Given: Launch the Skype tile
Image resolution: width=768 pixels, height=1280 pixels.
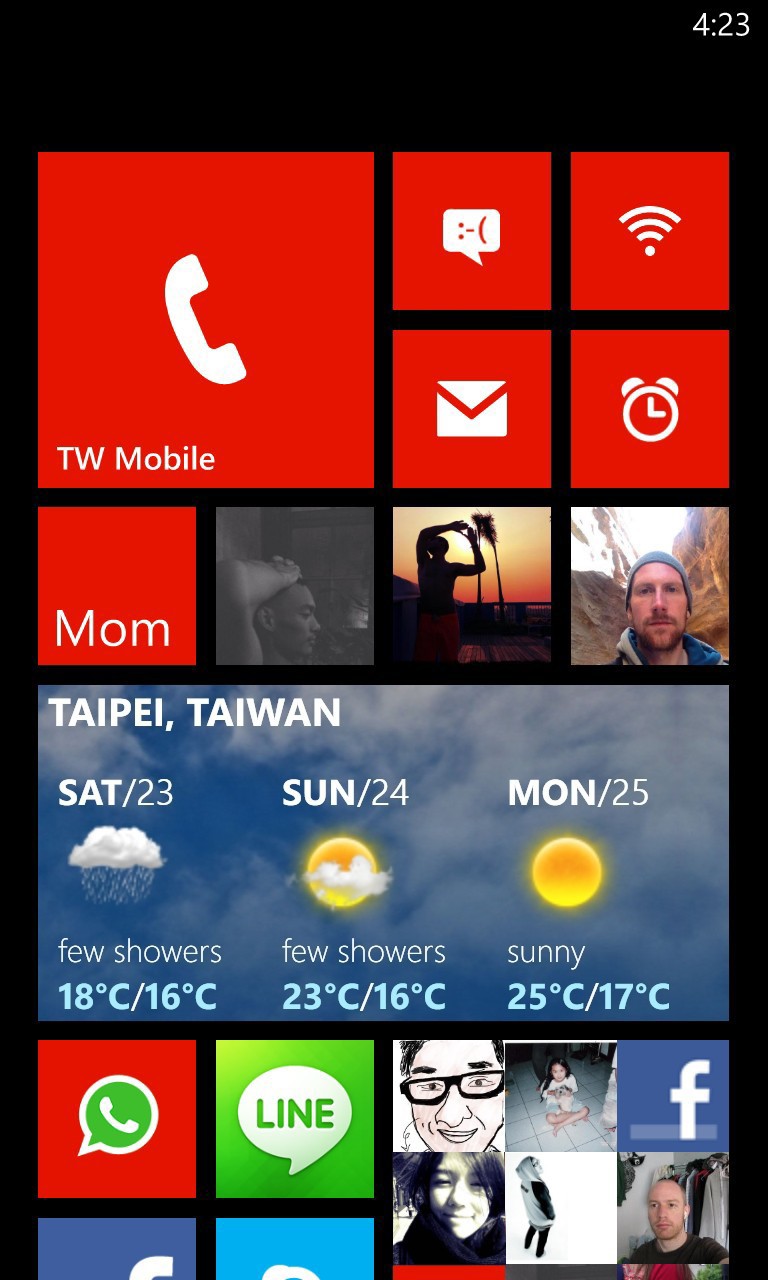Looking at the screenshot, I should point(294,1250).
